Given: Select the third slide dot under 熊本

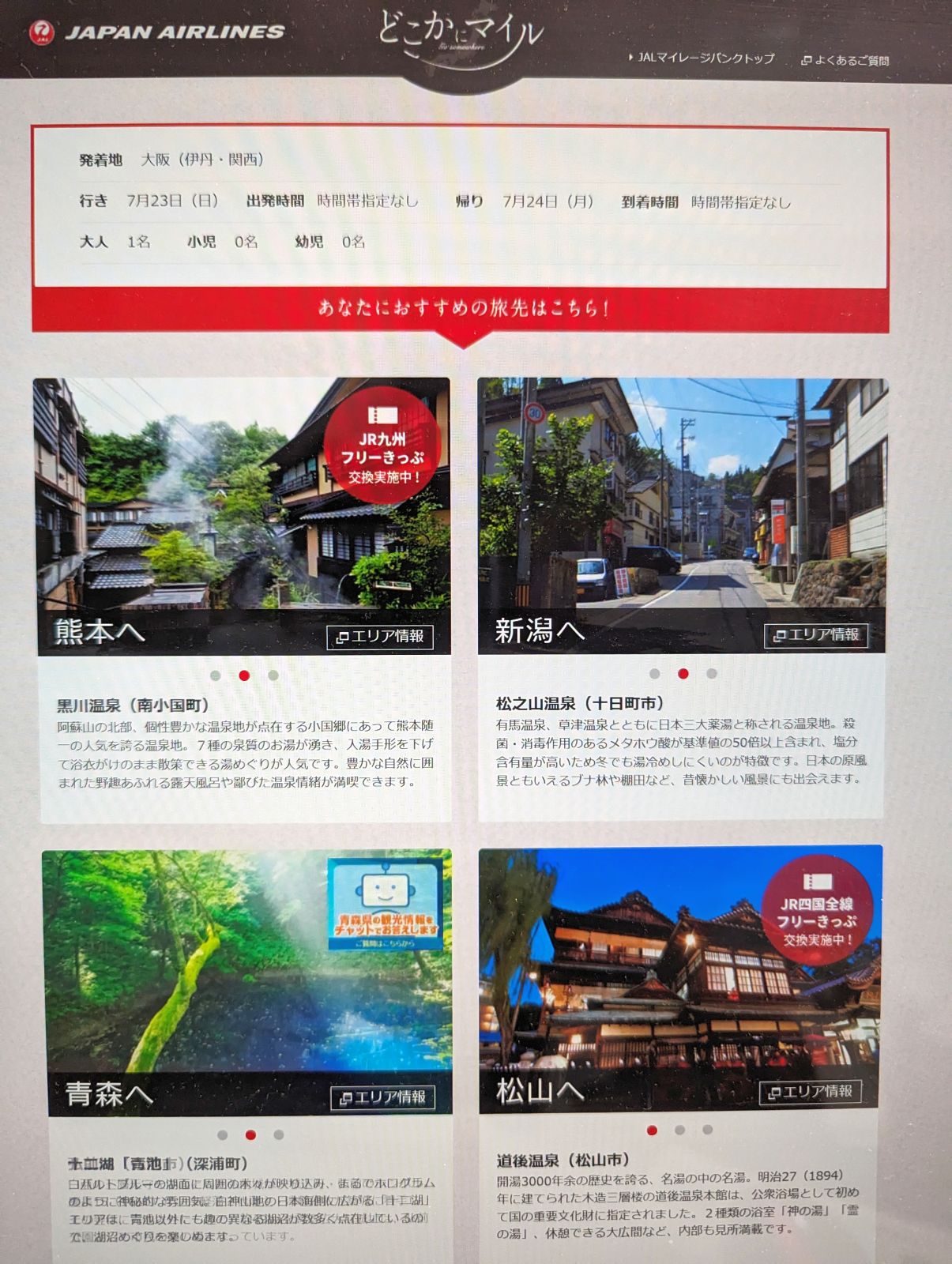Looking at the screenshot, I should (273, 675).
